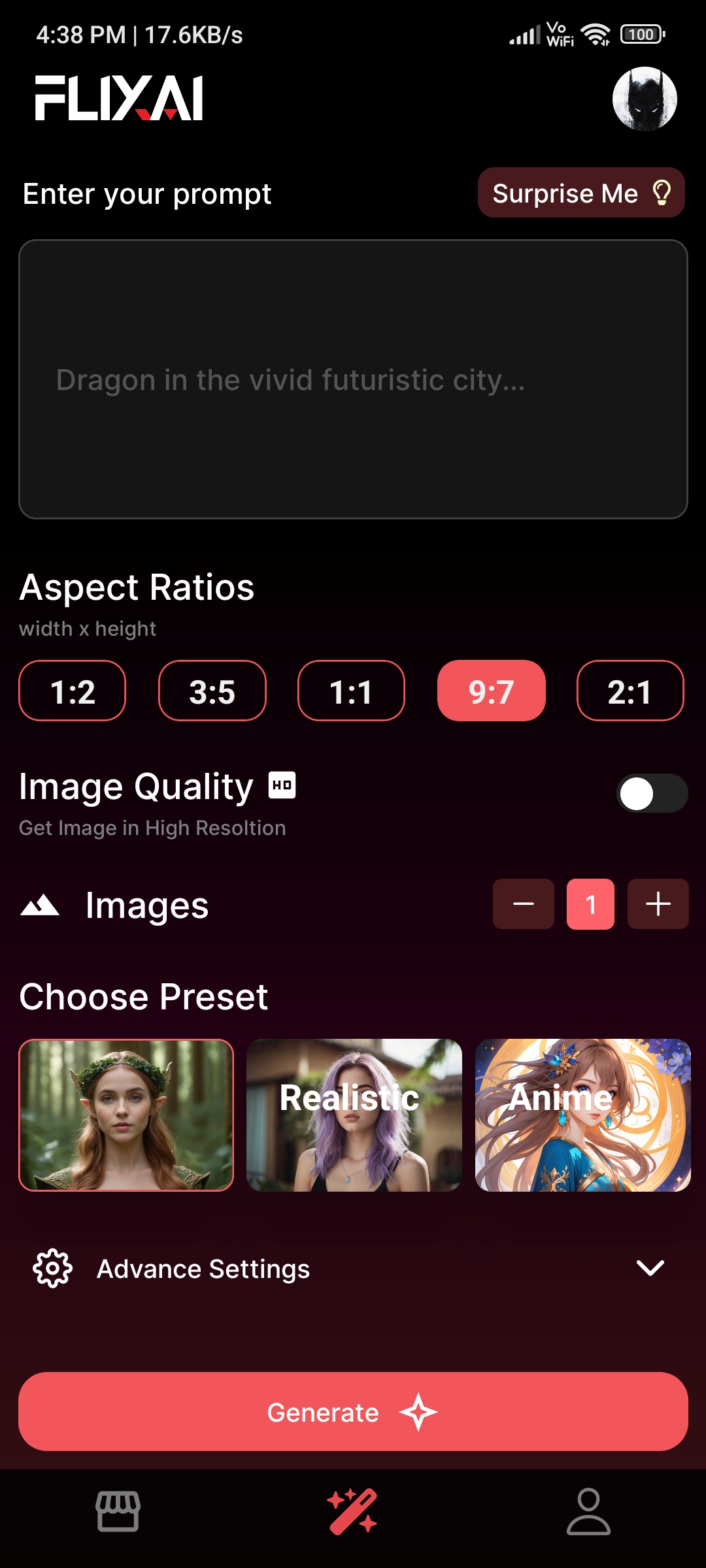Image resolution: width=706 pixels, height=1568 pixels.
Task: Decrease the number of images
Action: (x=523, y=904)
